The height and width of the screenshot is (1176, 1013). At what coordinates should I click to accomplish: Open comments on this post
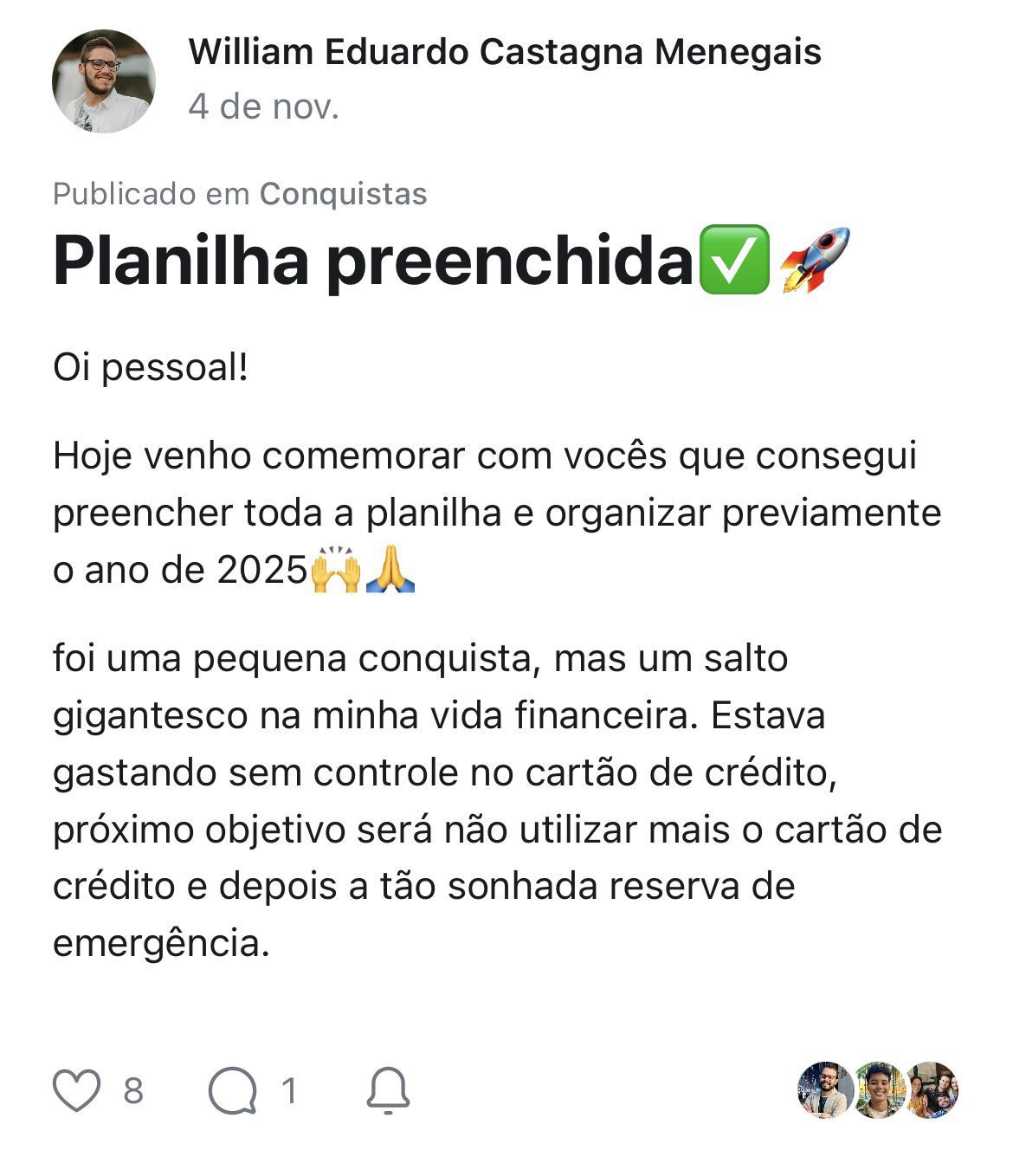[x=233, y=1090]
